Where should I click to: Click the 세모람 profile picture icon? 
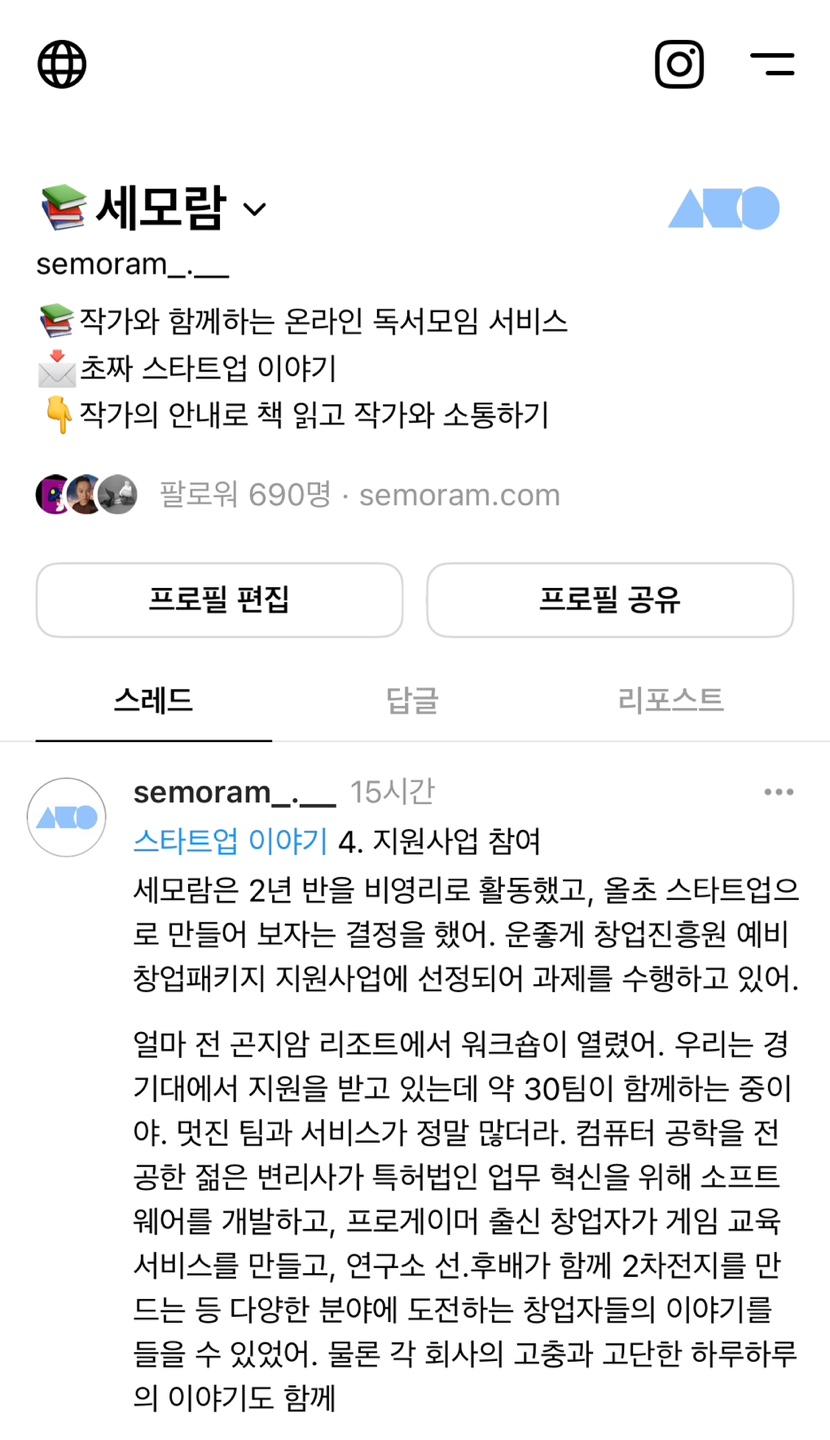[x=726, y=209]
